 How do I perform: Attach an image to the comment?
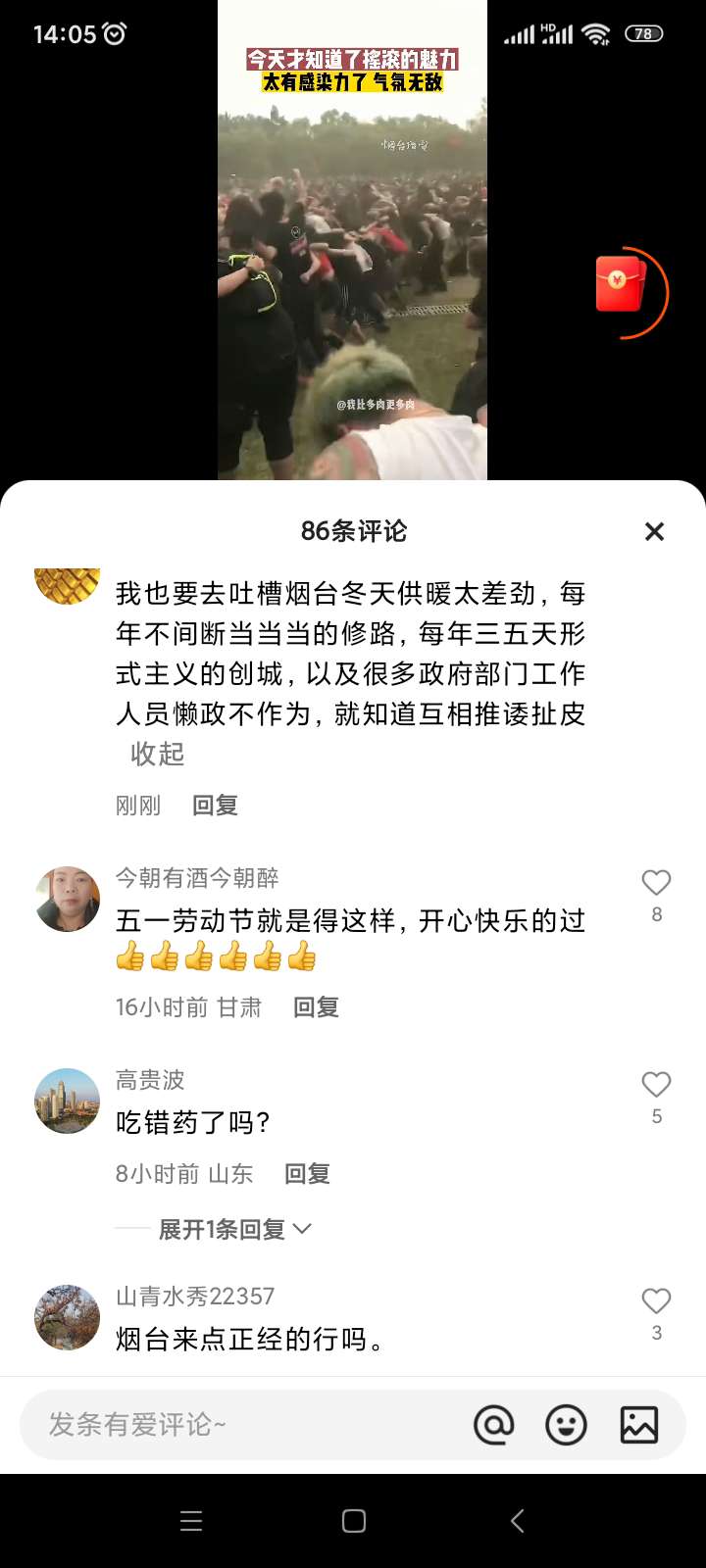(638, 1425)
